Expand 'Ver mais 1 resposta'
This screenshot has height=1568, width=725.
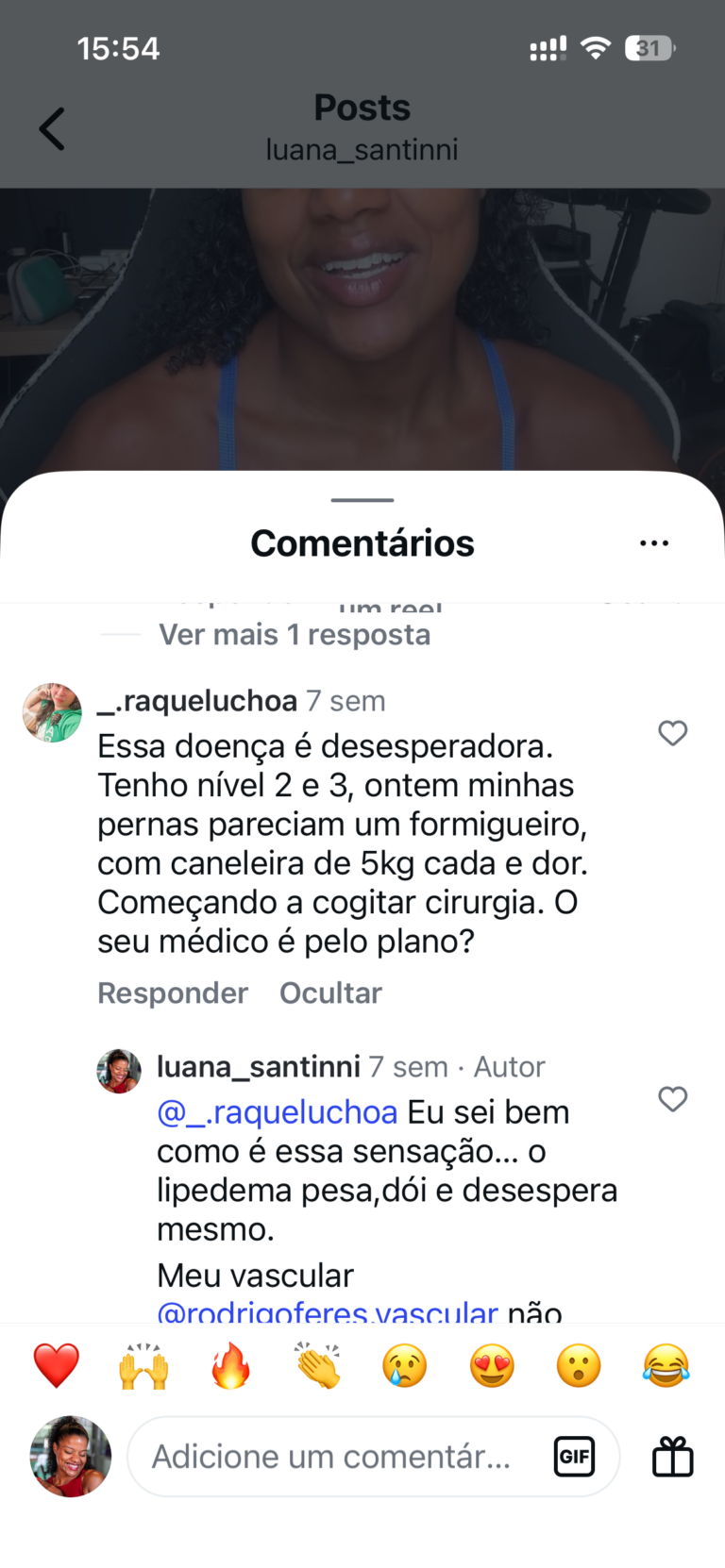tap(294, 634)
